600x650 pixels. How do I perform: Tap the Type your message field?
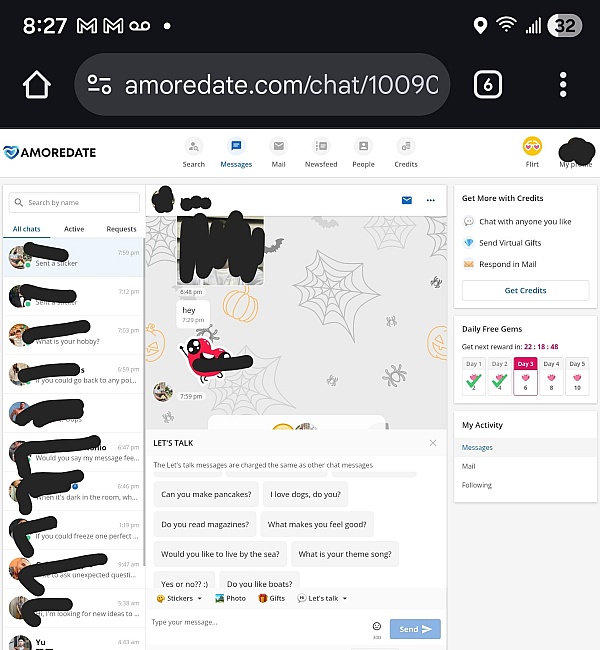point(255,623)
